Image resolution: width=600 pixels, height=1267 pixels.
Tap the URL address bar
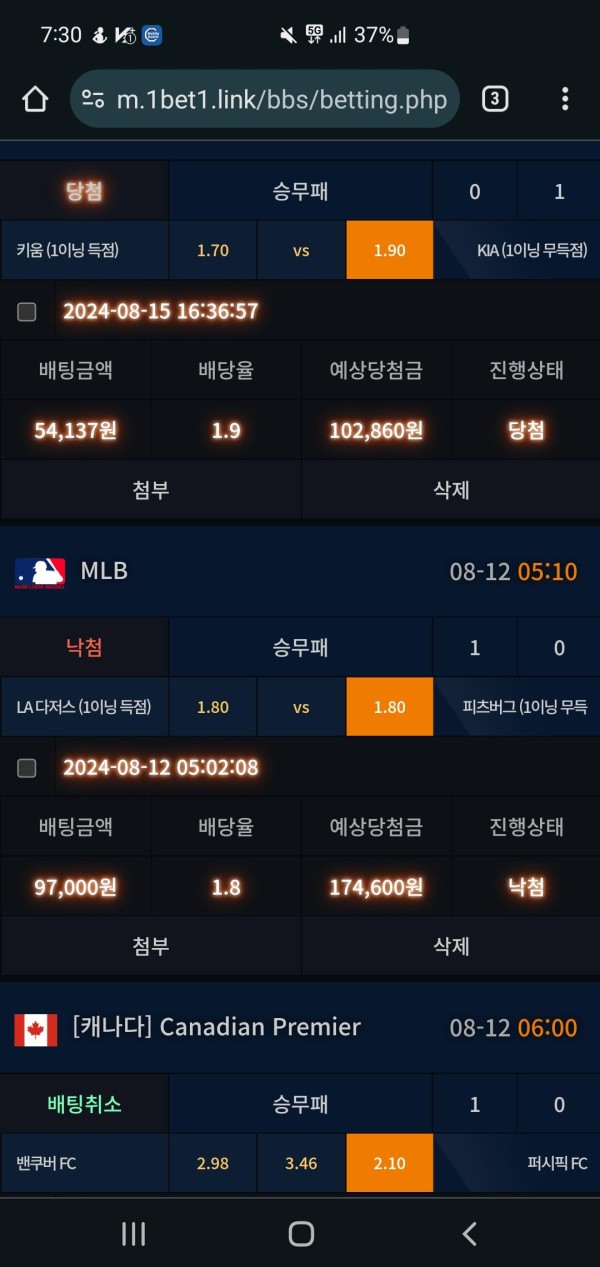(x=265, y=98)
